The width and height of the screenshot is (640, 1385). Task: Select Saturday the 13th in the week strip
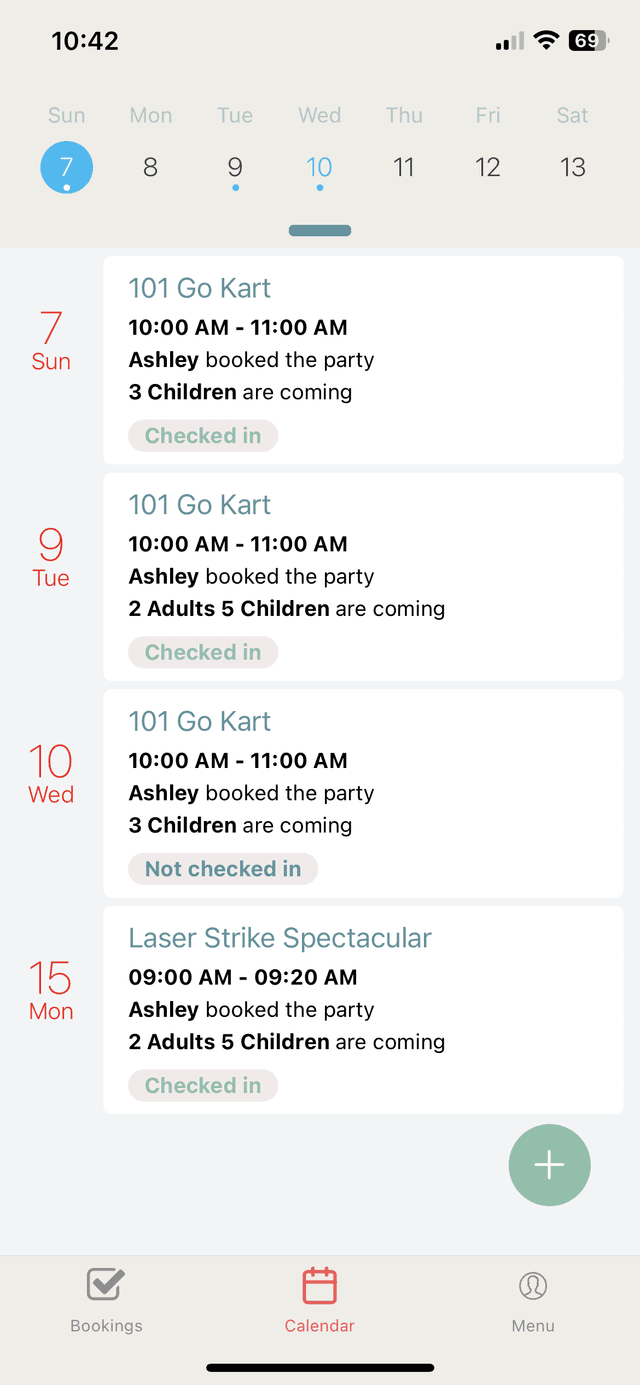click(x=572, y=167)
